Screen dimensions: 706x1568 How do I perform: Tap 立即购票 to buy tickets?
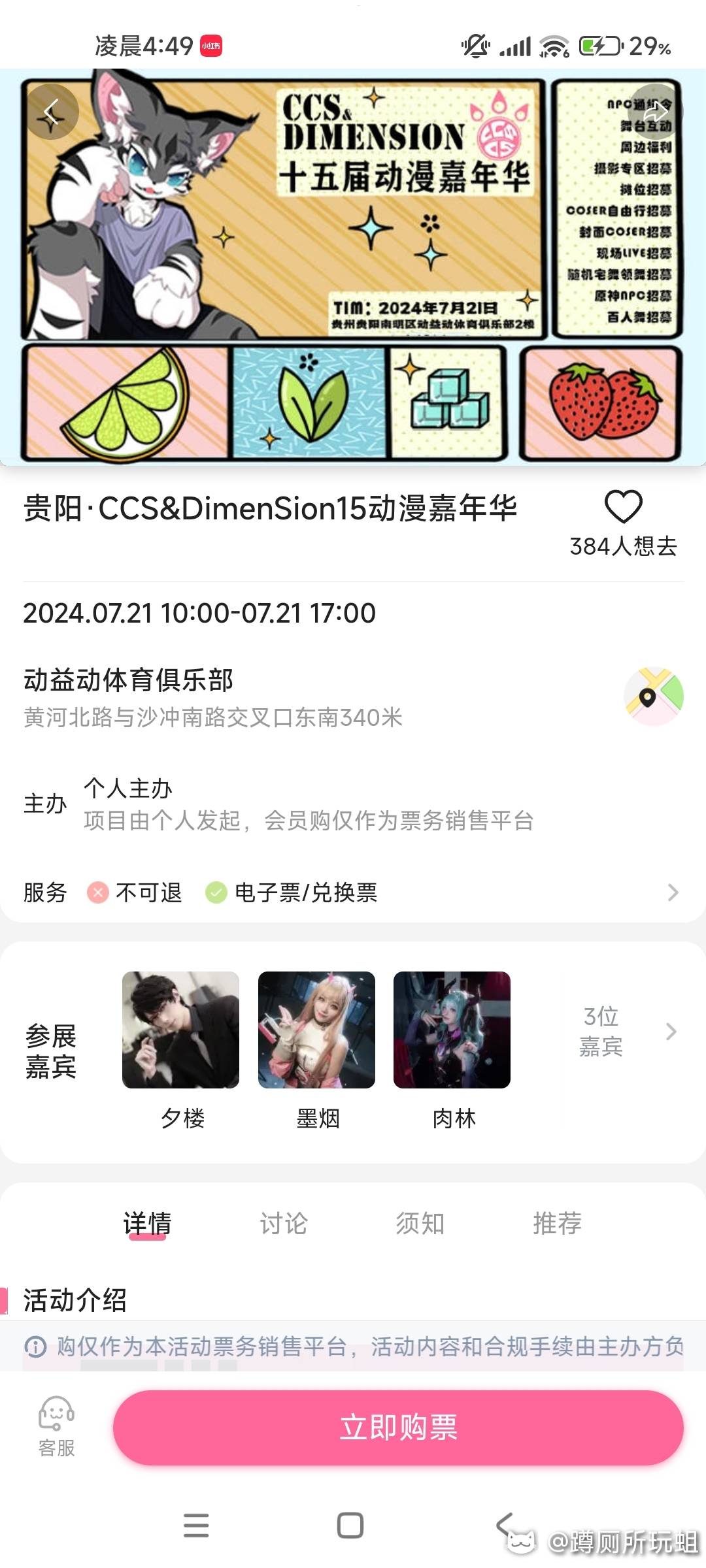tap(398, 1428)
